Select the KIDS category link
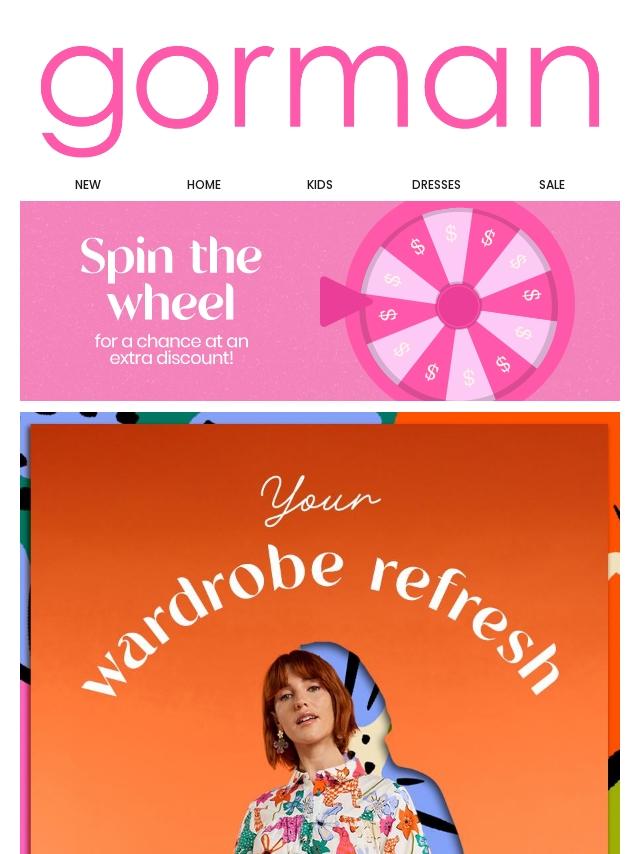The height and width of the screenshot is (854, 640). point(320,185)
